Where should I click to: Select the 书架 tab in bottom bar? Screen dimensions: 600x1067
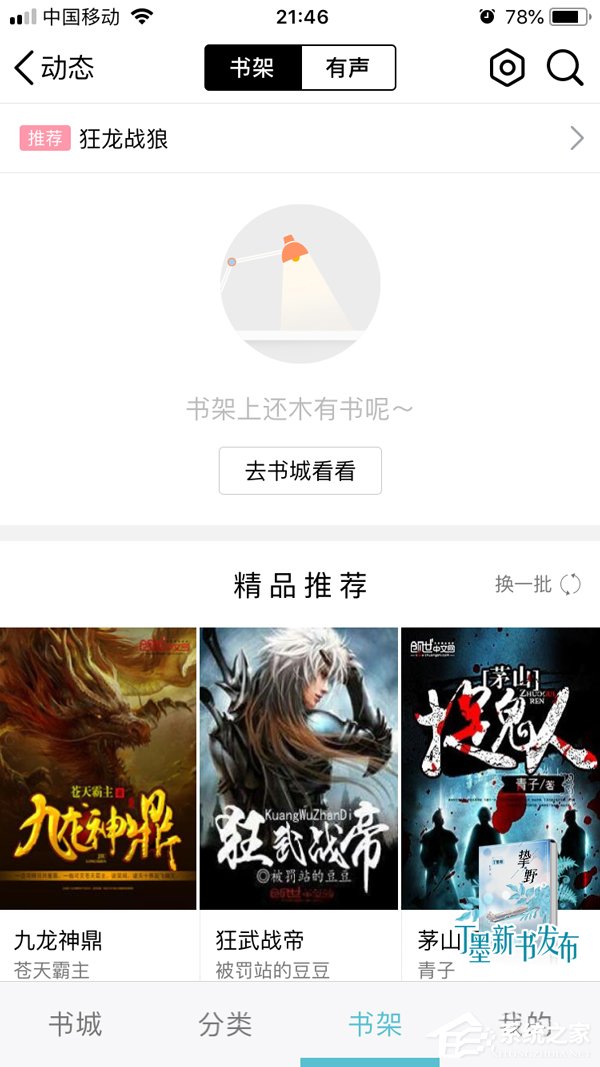point(375,1025)
